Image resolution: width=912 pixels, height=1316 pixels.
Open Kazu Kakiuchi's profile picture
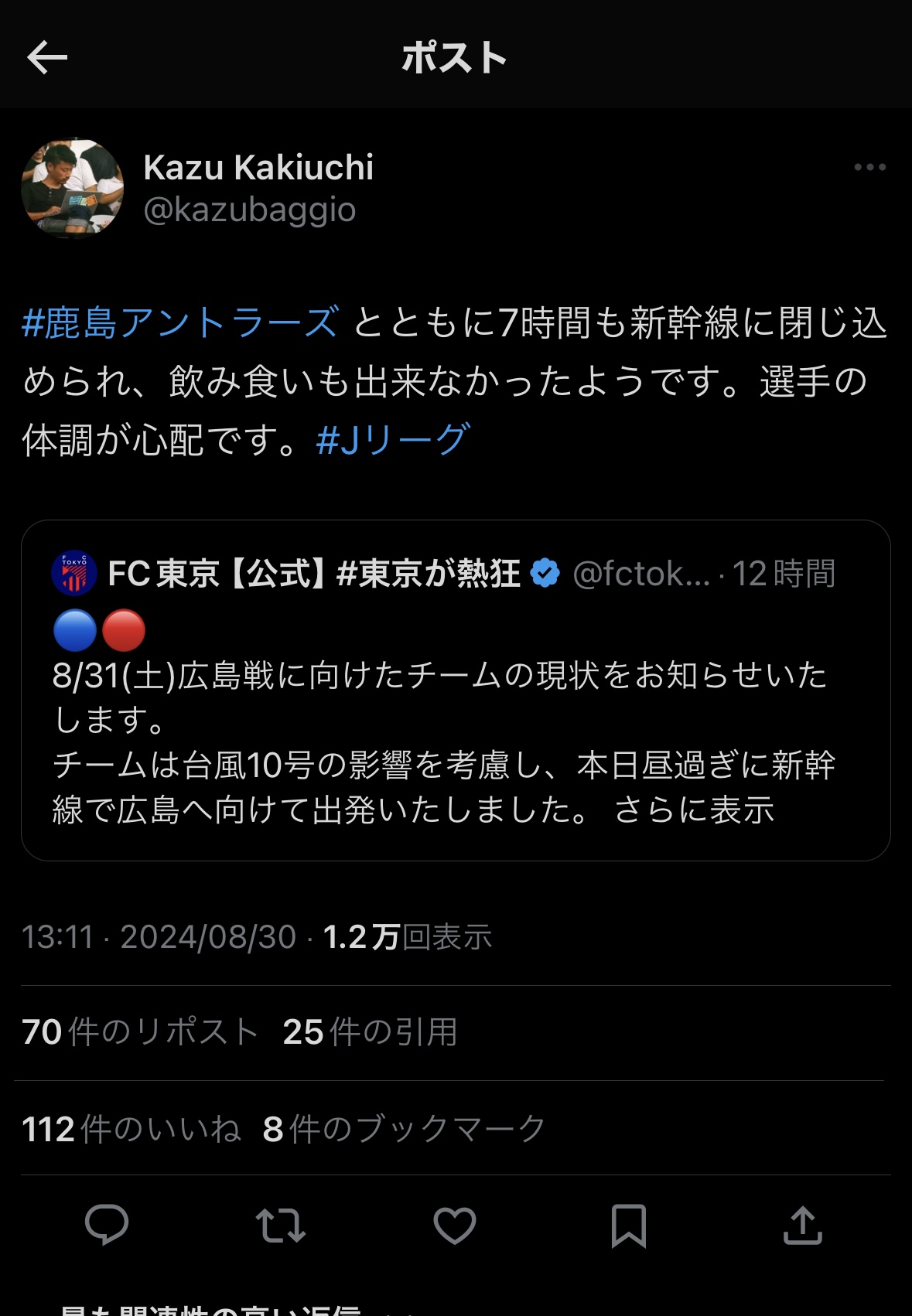click(72, 187)
